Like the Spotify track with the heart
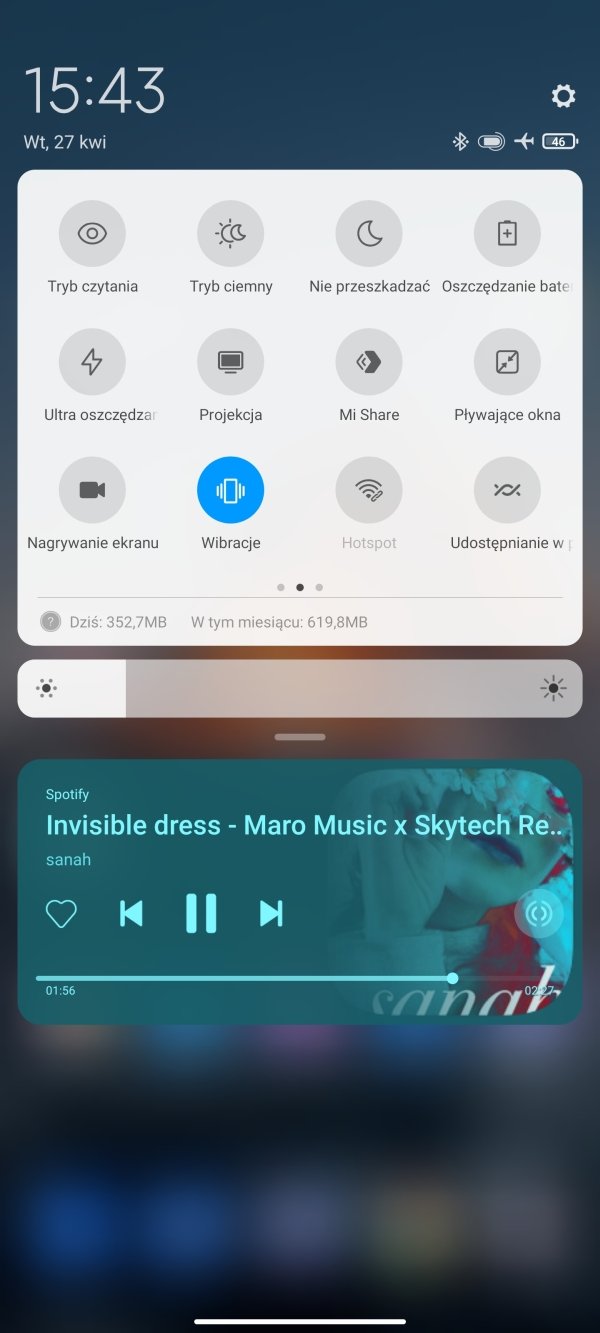 [x=61, y=913]
